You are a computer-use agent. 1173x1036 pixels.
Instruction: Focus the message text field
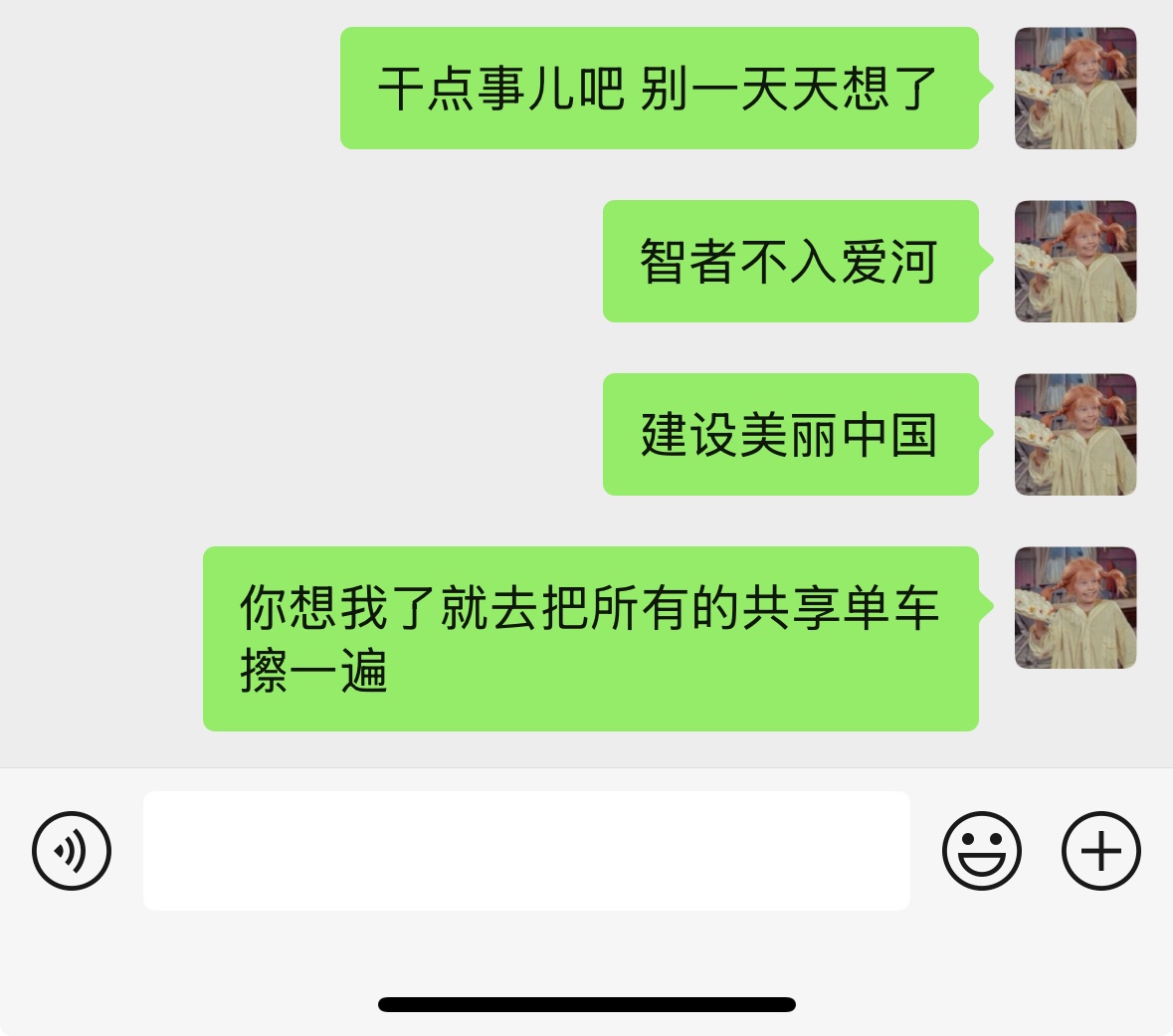tap(526, 850)
